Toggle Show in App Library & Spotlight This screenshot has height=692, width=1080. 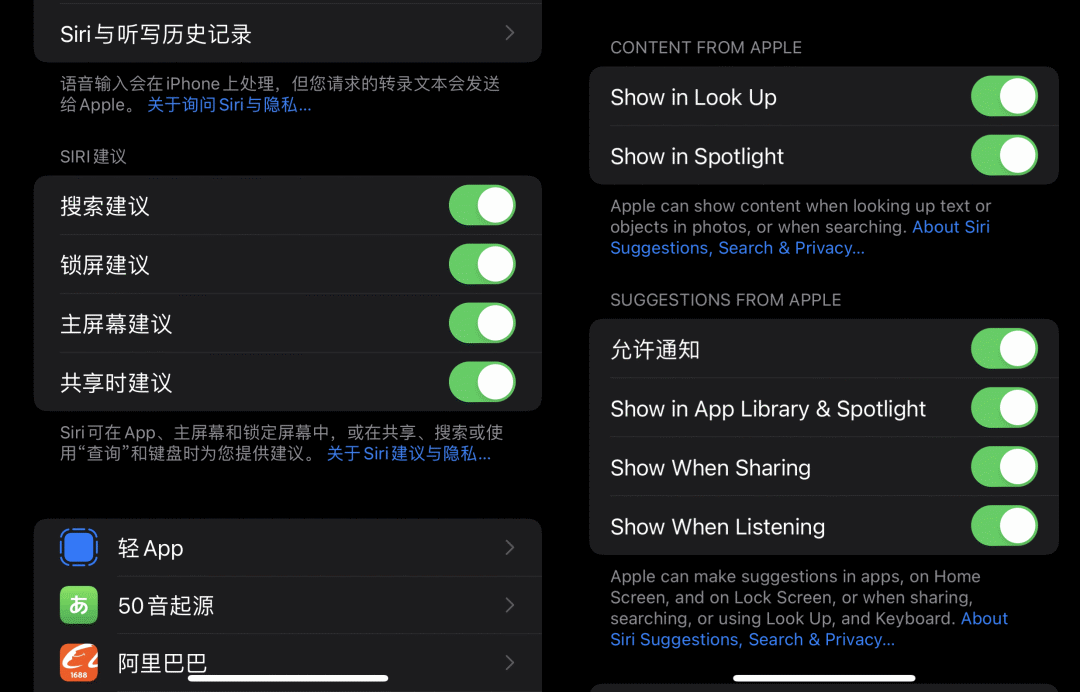point(1004,409)
